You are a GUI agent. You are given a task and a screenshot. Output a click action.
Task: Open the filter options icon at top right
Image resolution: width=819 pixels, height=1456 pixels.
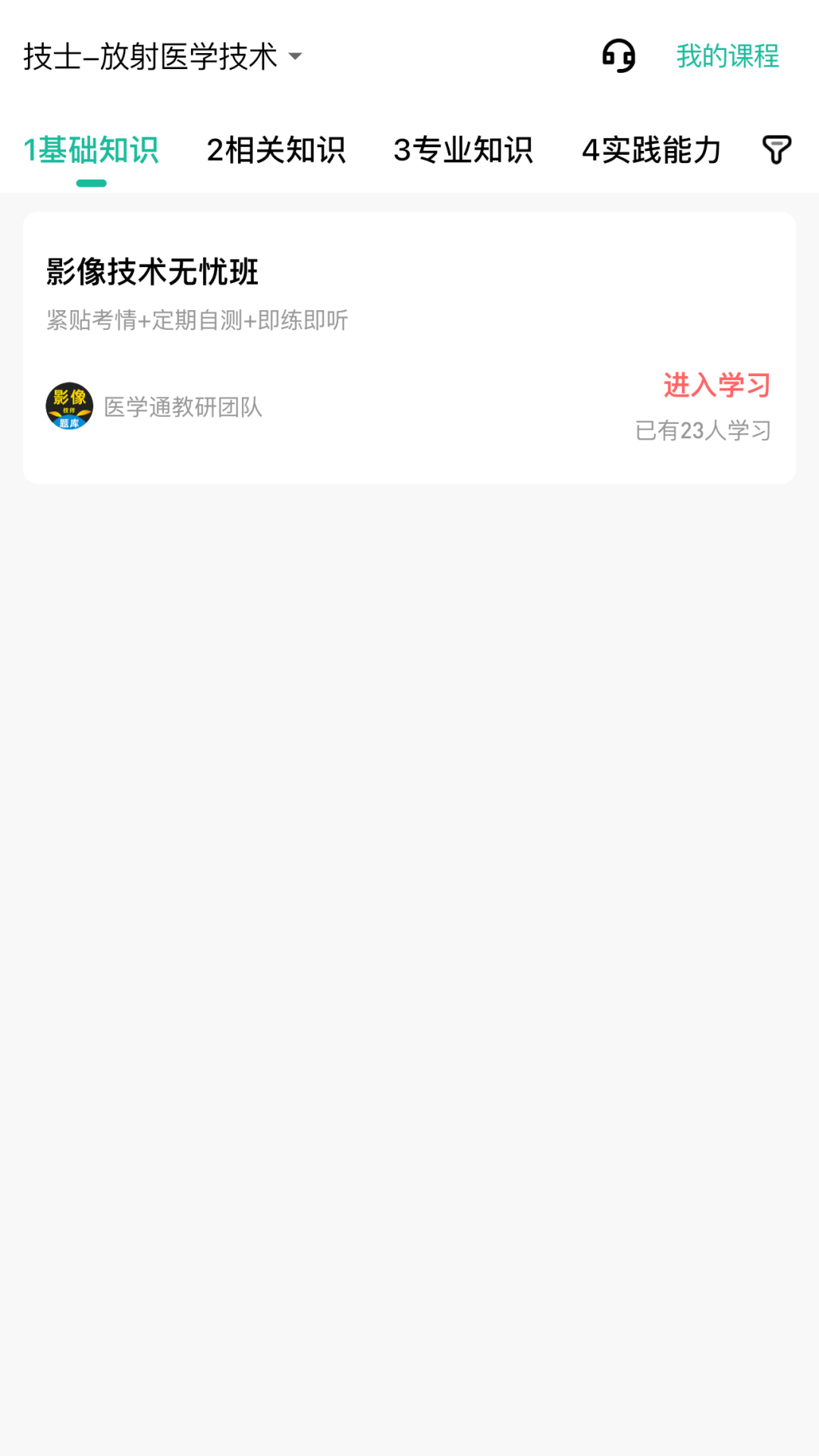pyautogui.click(x=776, y=151)
